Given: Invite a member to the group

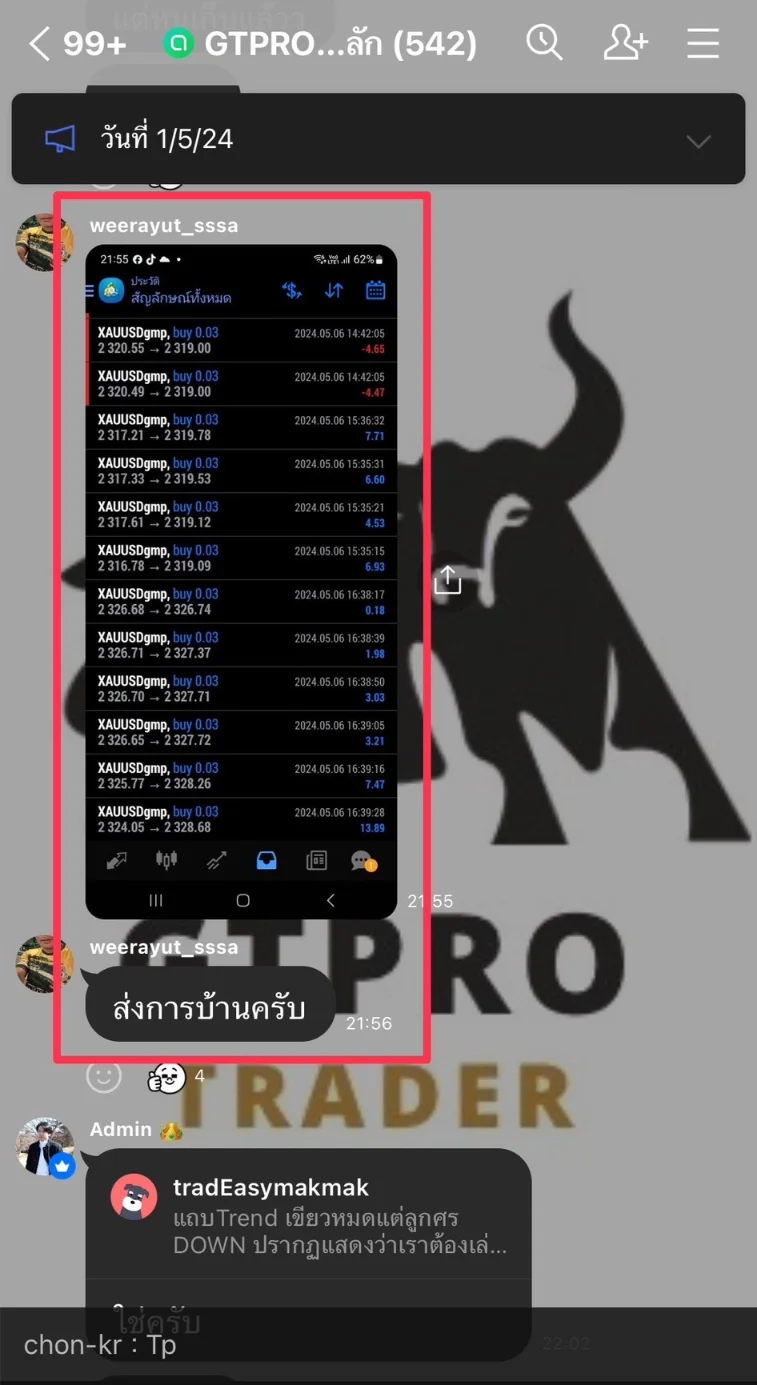Looking at the screenshot, I should click(626, 43).
